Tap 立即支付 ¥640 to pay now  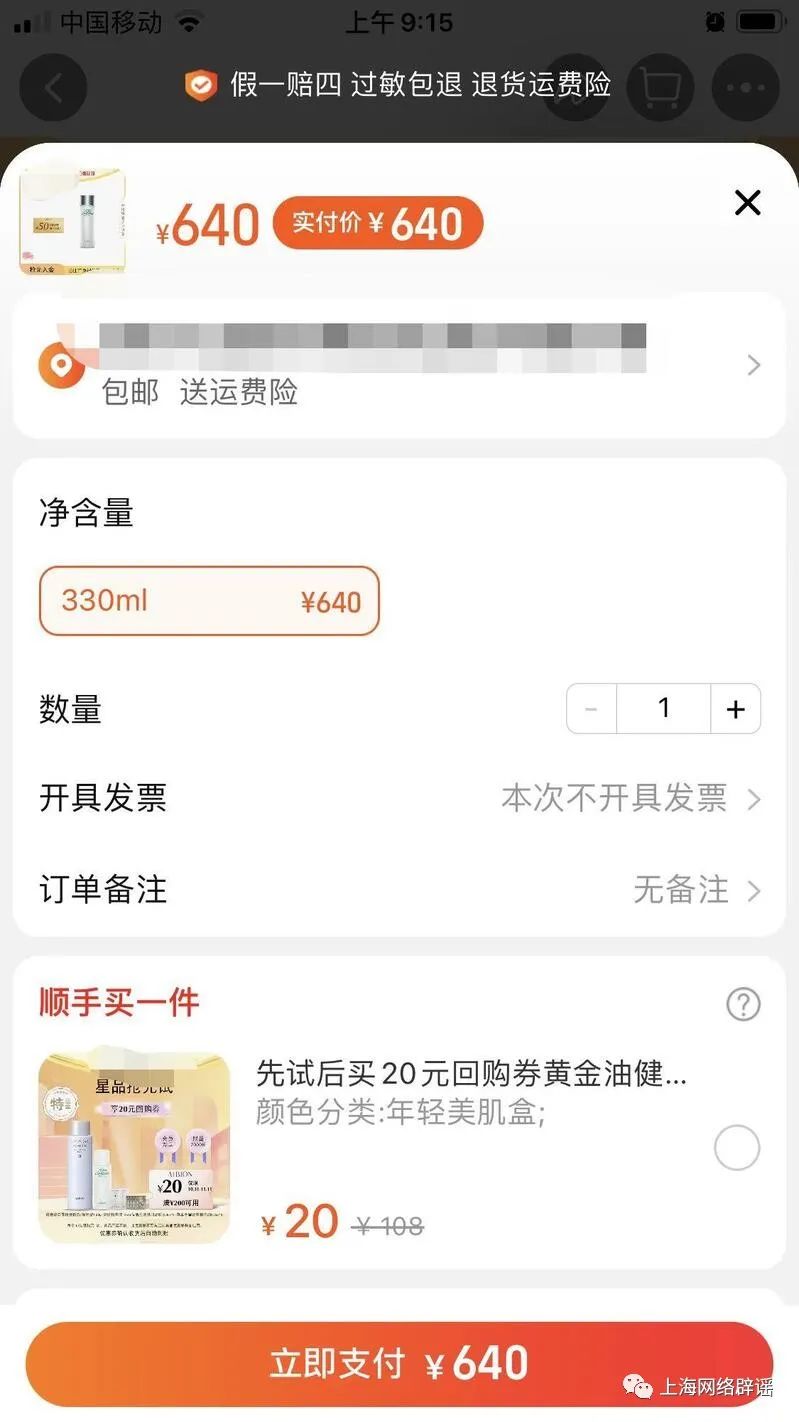[399, 1364]
